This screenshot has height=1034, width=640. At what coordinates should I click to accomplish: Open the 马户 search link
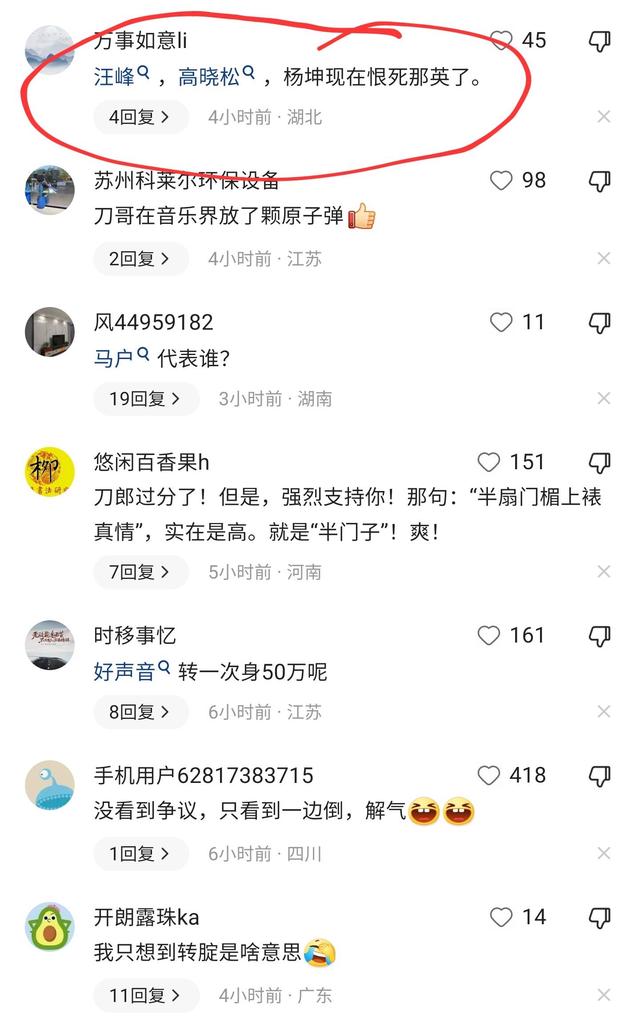(x=121, y=358)
